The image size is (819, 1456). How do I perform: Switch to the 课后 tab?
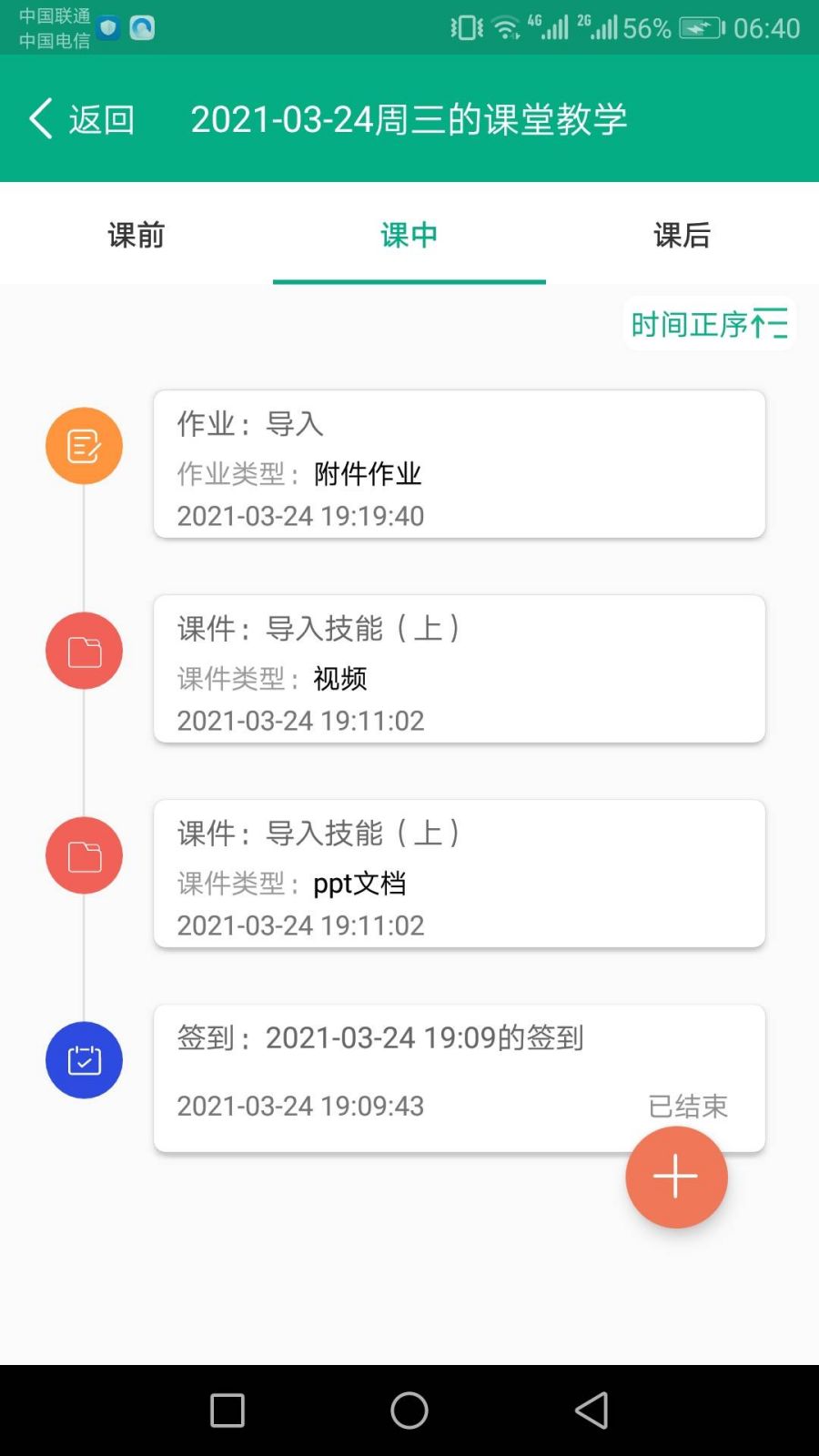click(x=682, y=235)
